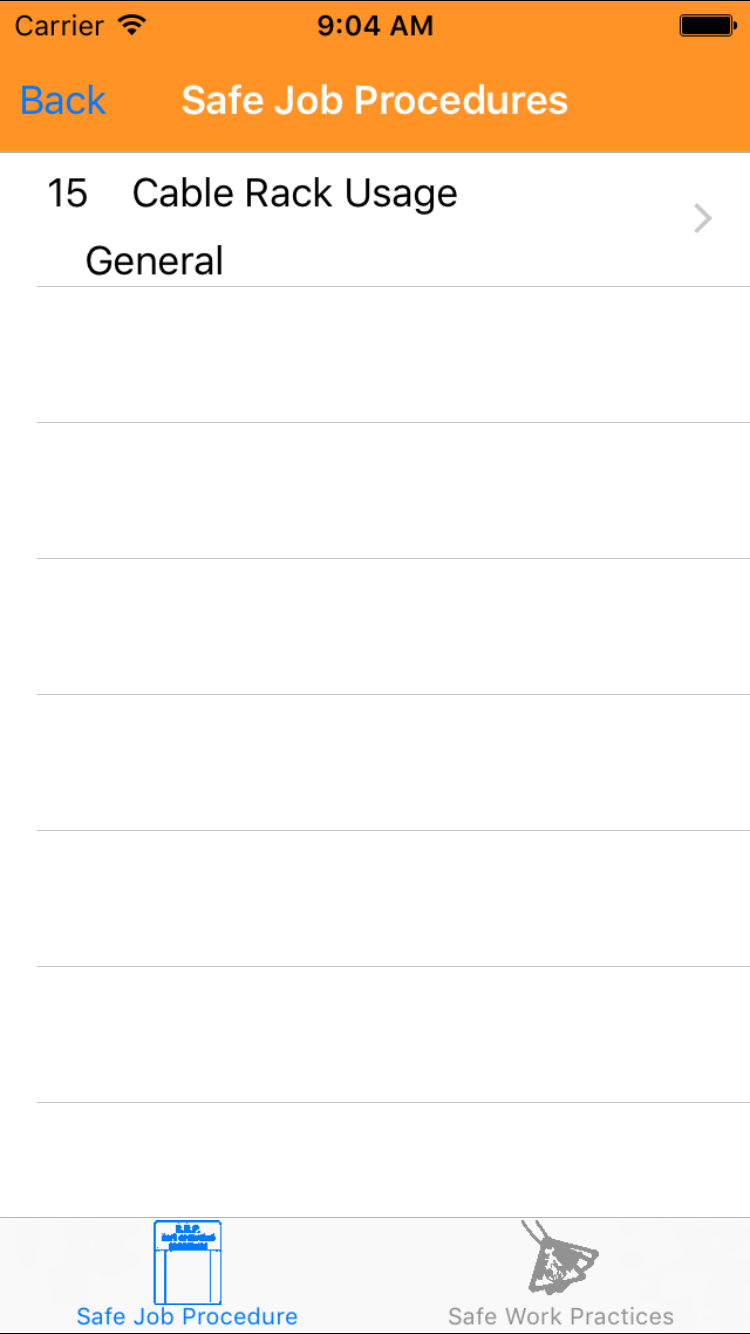Open the Cable Rack Usage procedure
Viewport: 750px width, 1334px height.
click(x=375, y=220)
